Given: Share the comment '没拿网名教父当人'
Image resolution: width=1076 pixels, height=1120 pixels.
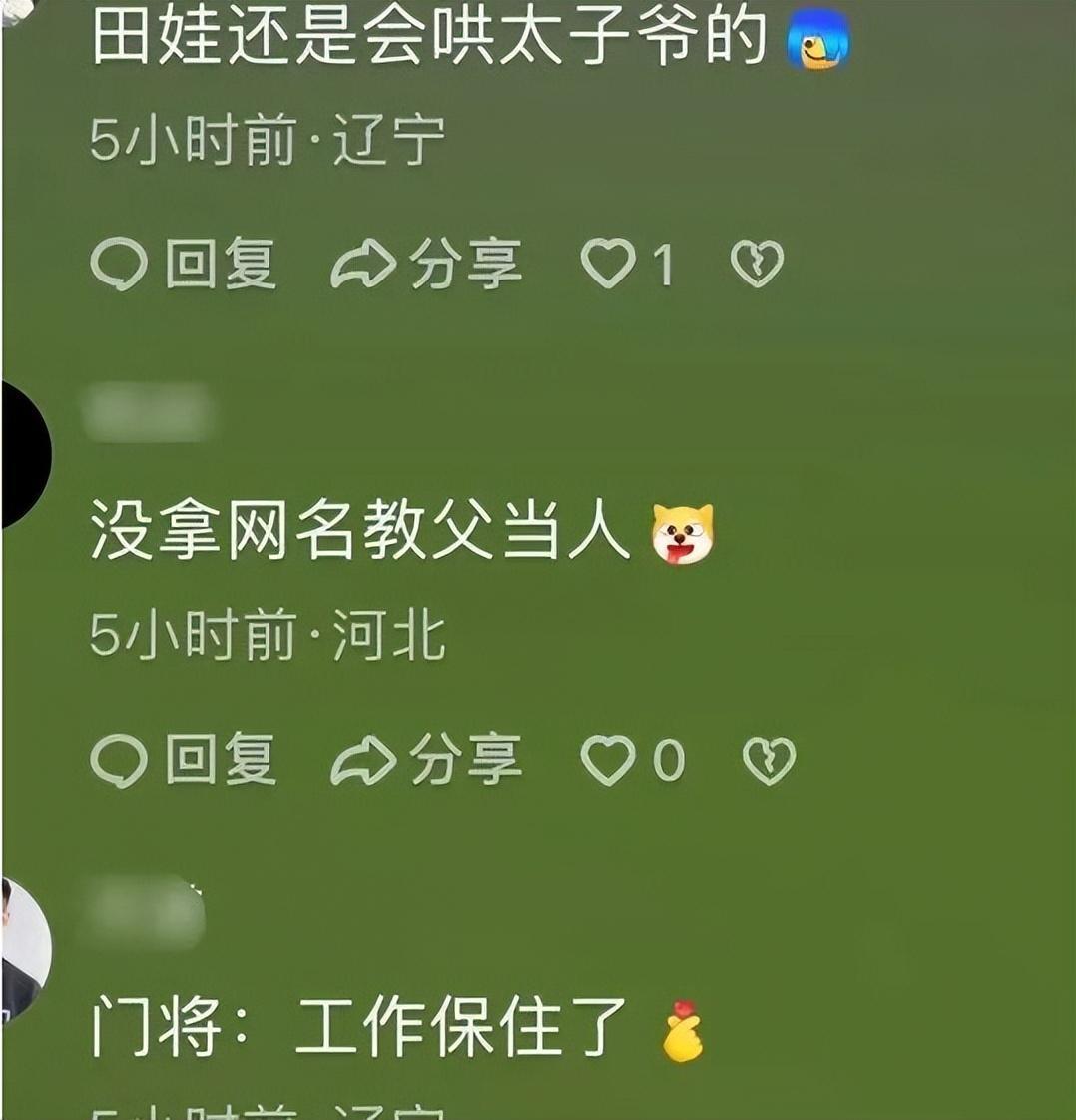Looking at the screenshot, I should pyautogui.click(x=426, y=760).
